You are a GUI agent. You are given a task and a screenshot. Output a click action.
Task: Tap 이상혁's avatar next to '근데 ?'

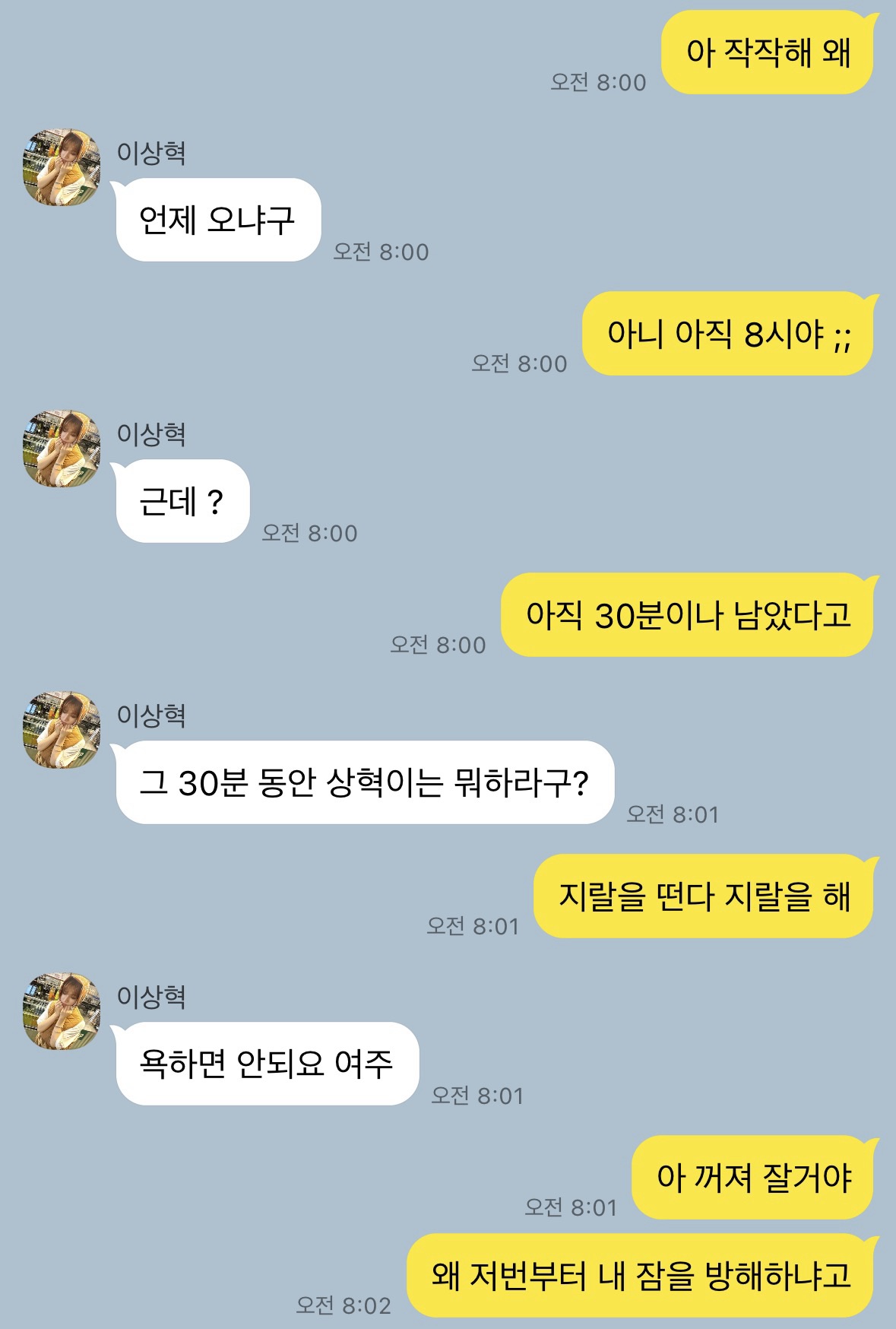click(x=62, y=449)
